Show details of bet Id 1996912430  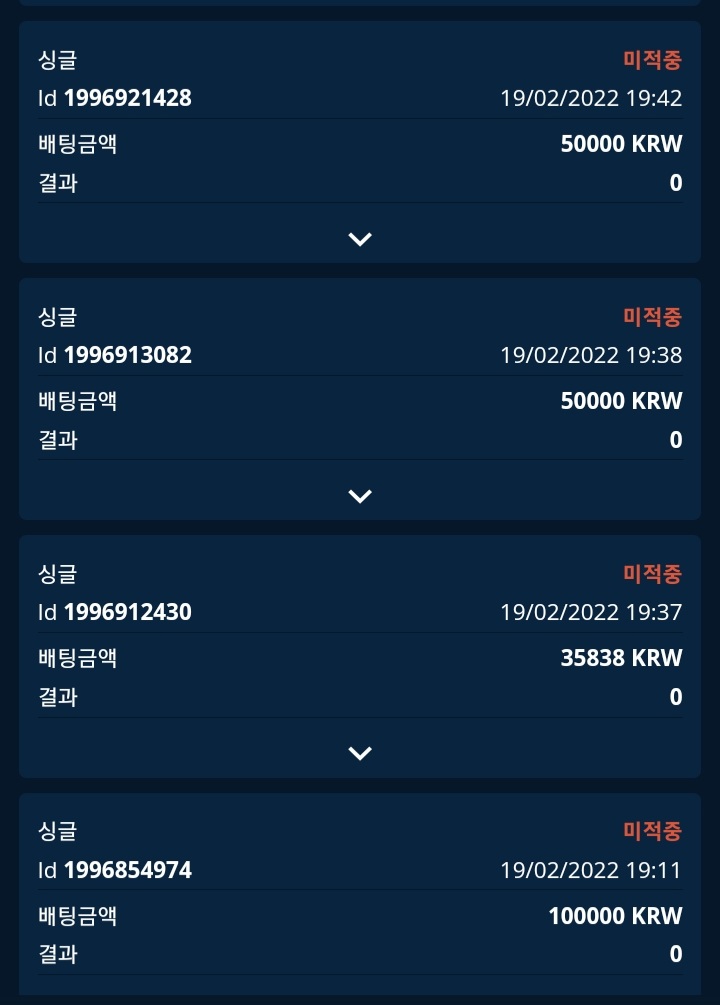360,753
